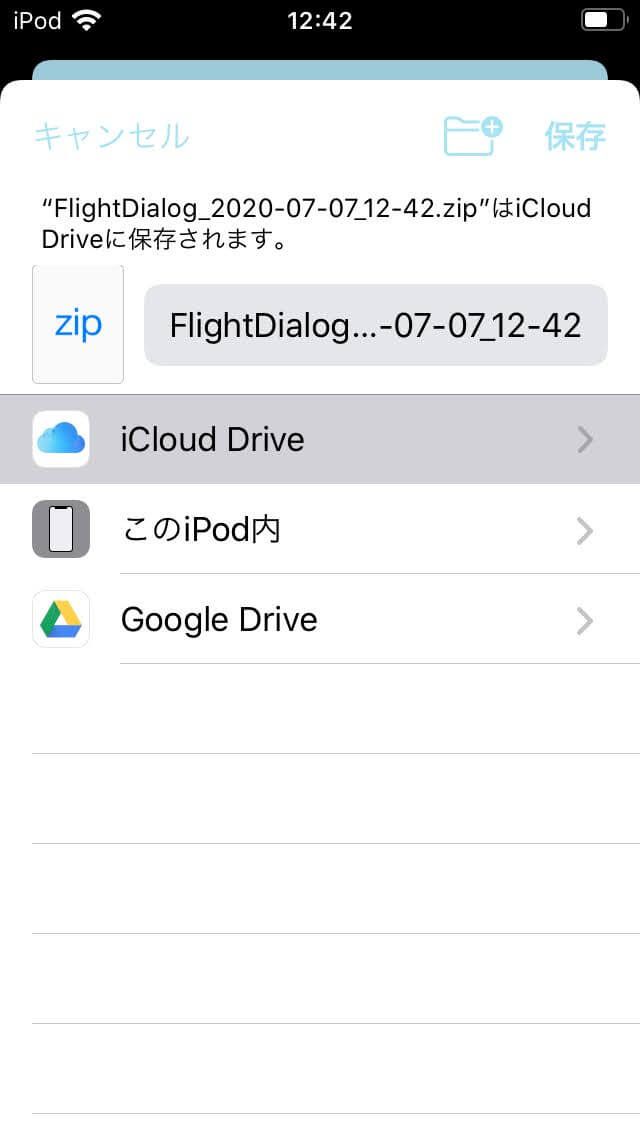Tap 保存 to save the zip file
Screen dimensions: 640x1136
(575, 136)
